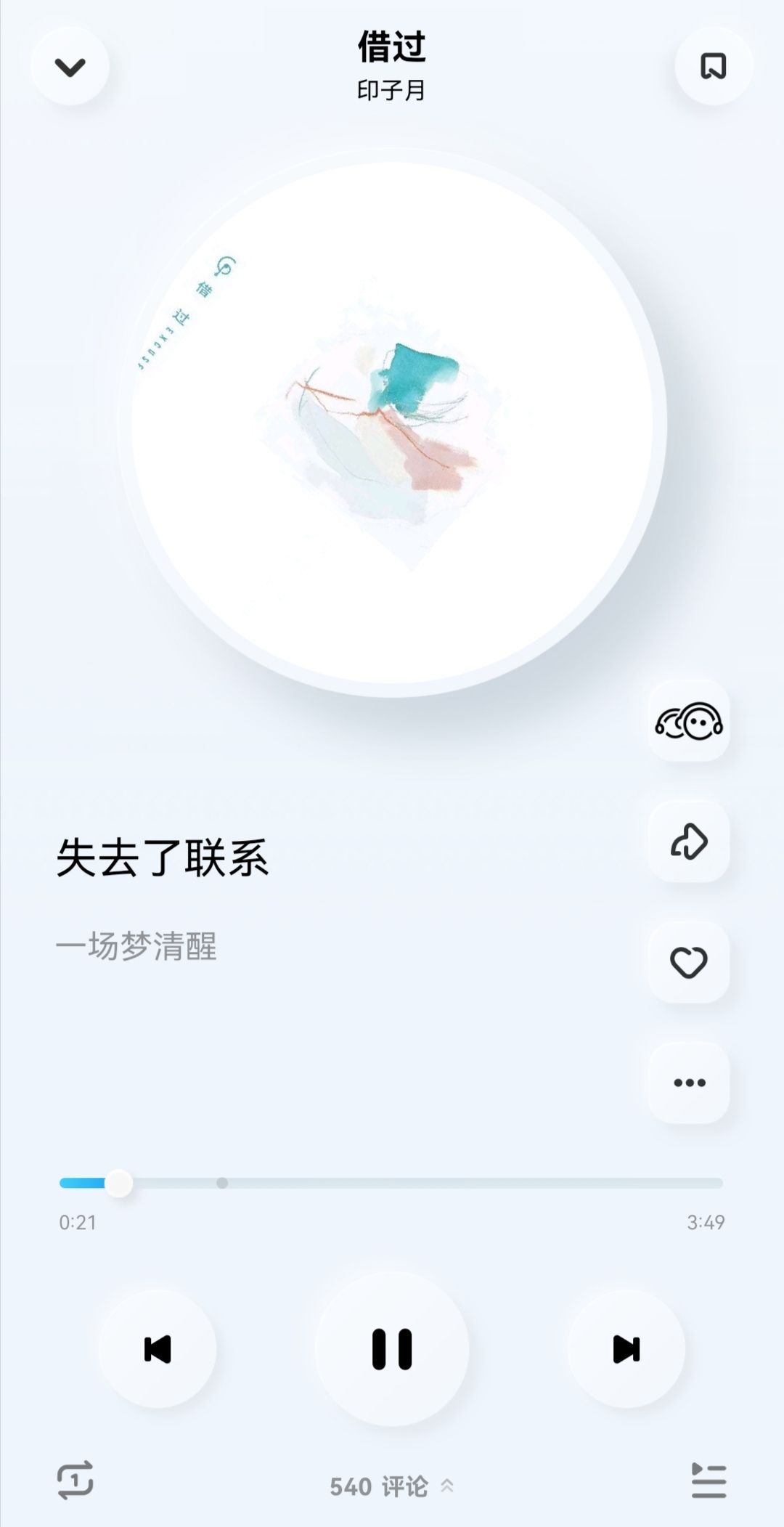The image size is (784, 1527).
Task: Share the song 借过
Action: coord(689,842)
